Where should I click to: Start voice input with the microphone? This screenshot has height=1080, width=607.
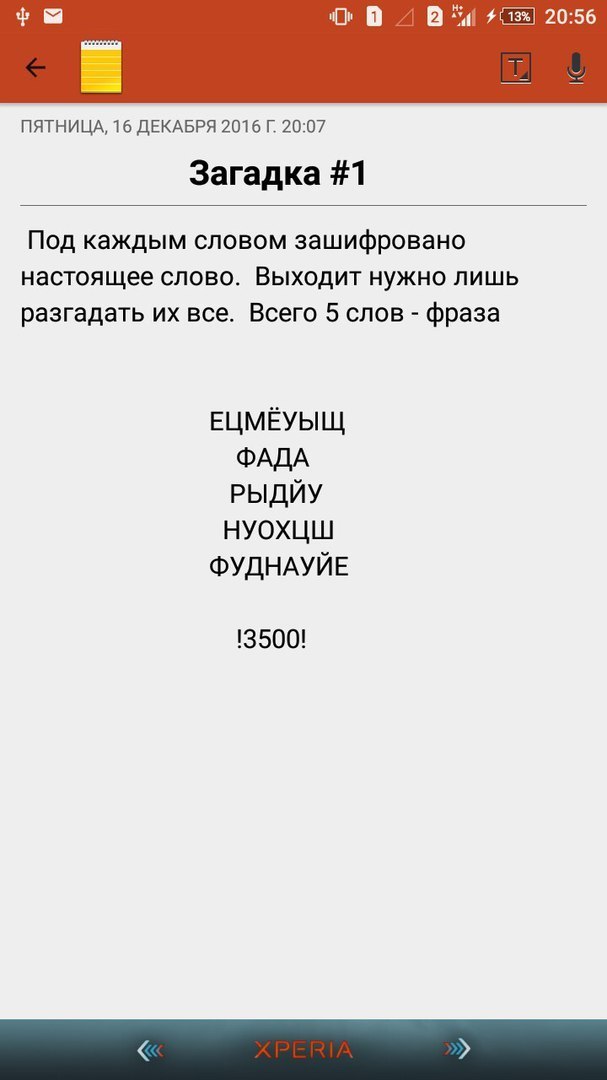[576, 68]
